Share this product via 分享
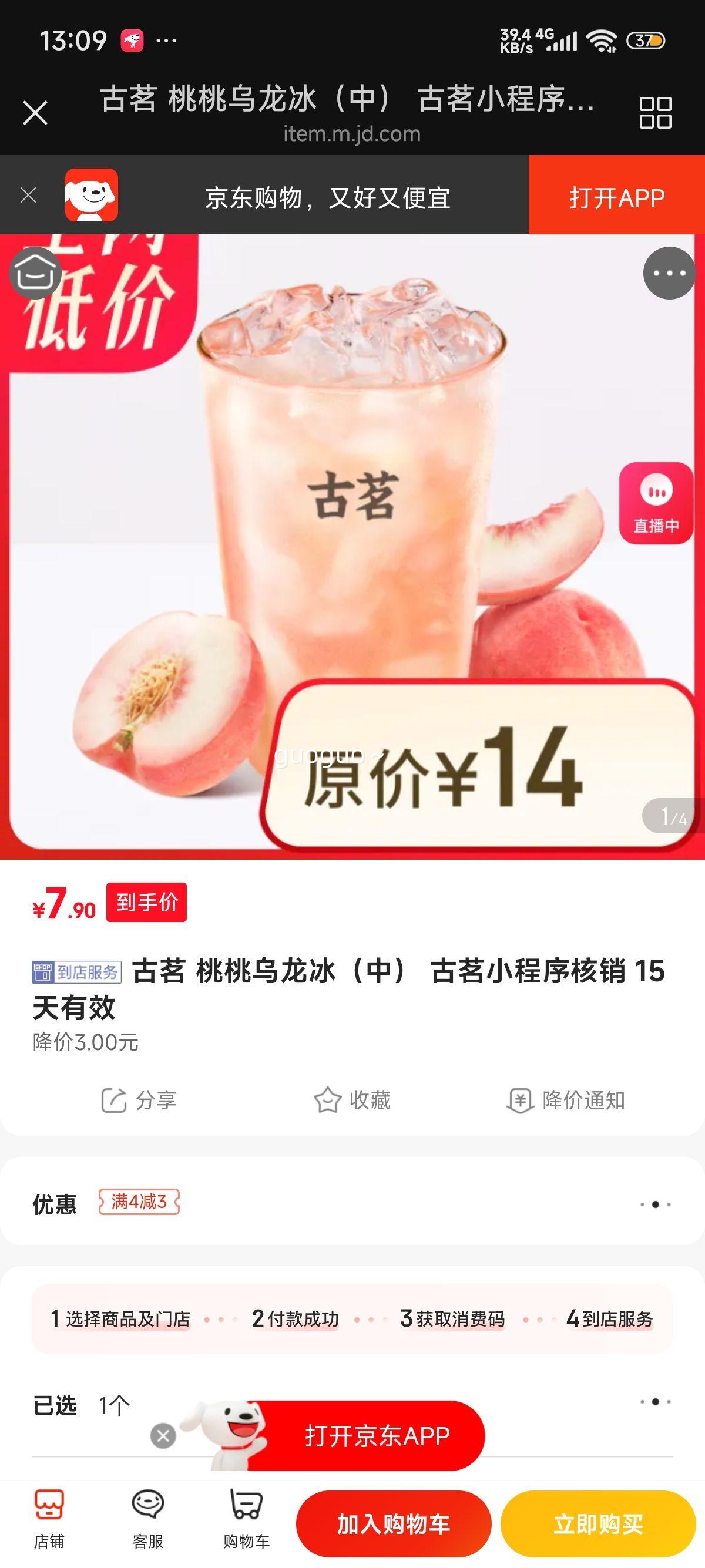This screenshot has height=1568, width=705. pyautogui.click(x=139, y=1101)
